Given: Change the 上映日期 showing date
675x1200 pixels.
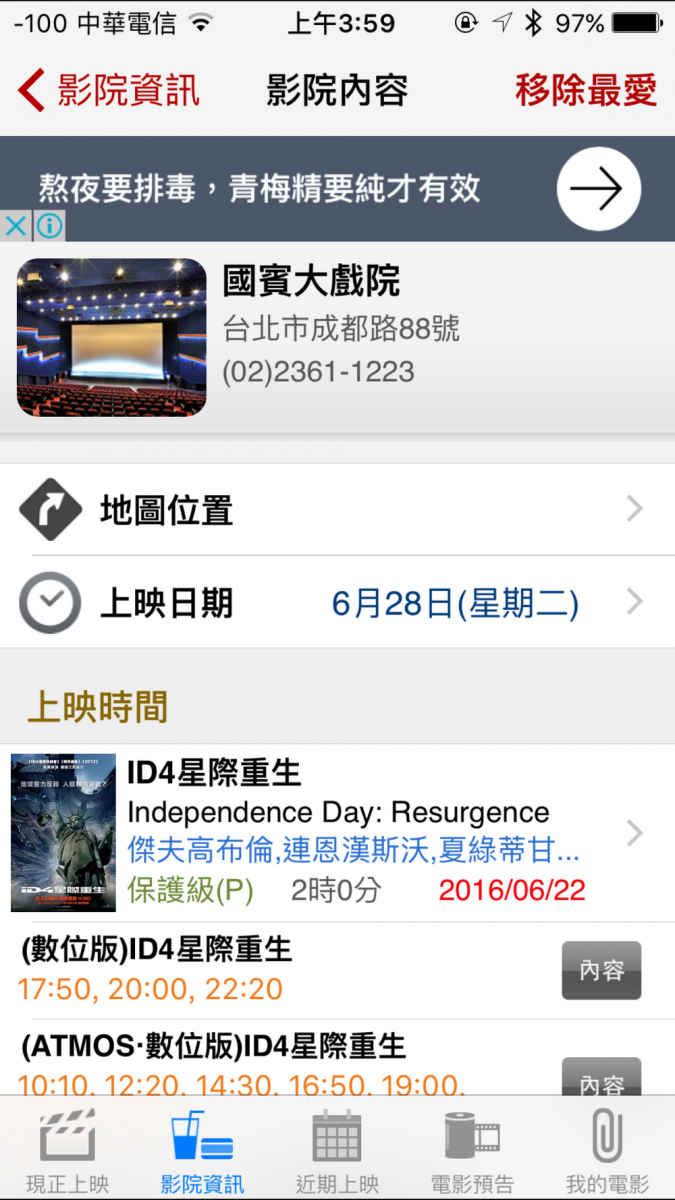Looking at the screenshot, I should point(337,602).
